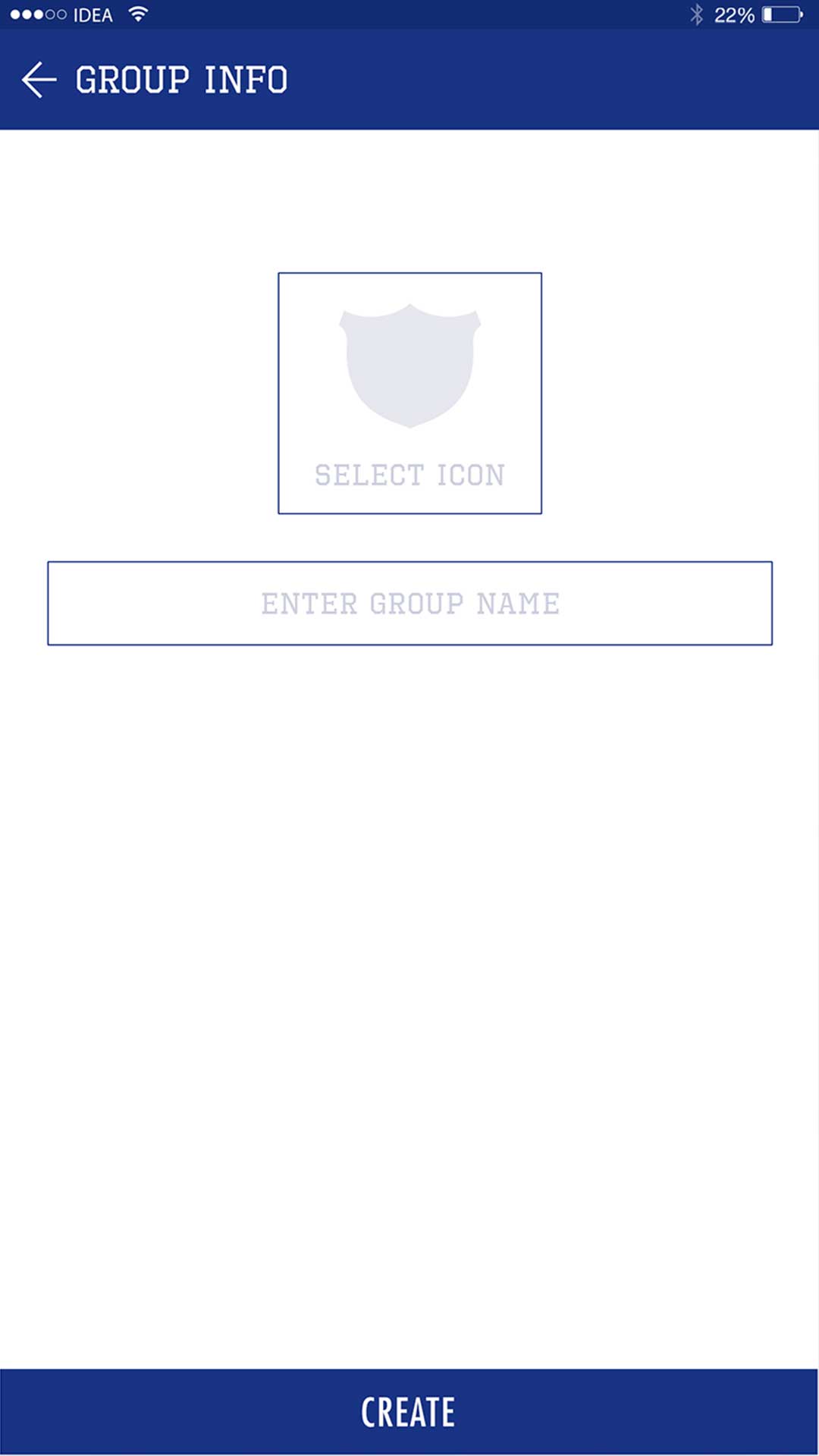Screen dimensions: 819x1456
Task: Tap the Create button
Action: click(409, 1412)
